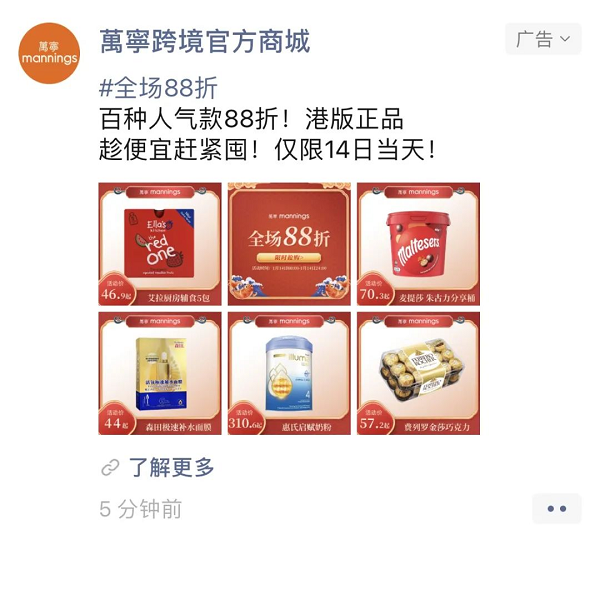Open the #全场88折 hashtag
600x600 pixels.
click(x=159, y=88)
